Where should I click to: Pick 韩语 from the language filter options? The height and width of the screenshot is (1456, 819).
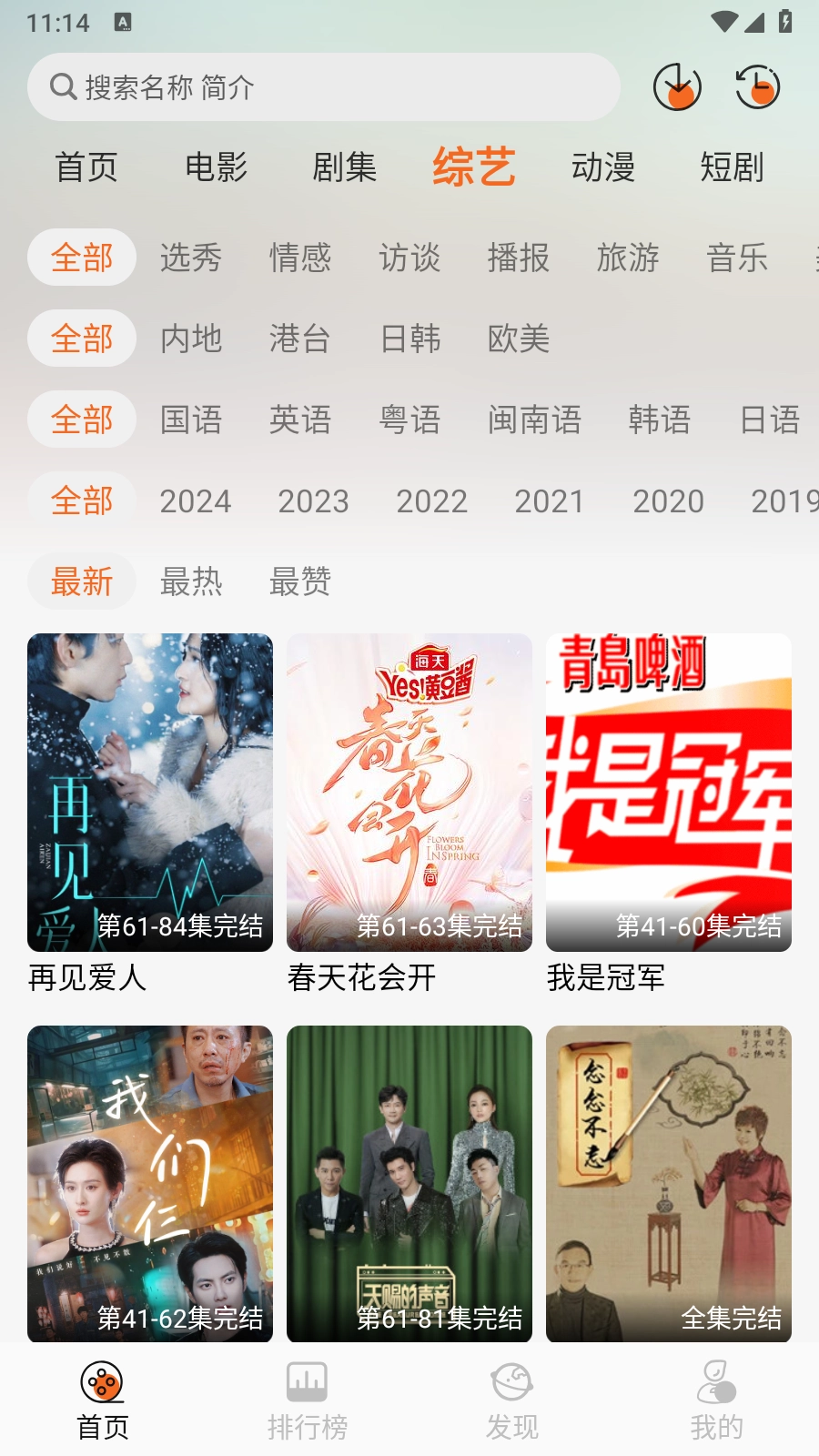click(x=660, y=420)
